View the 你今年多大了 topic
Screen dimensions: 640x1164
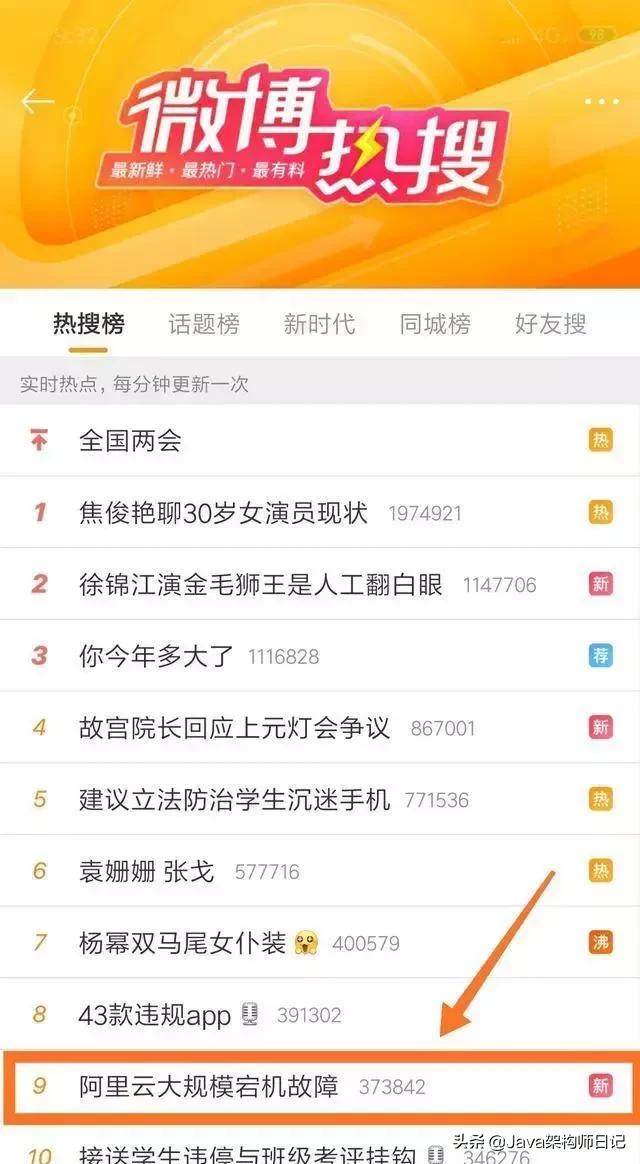pos(156,656)
